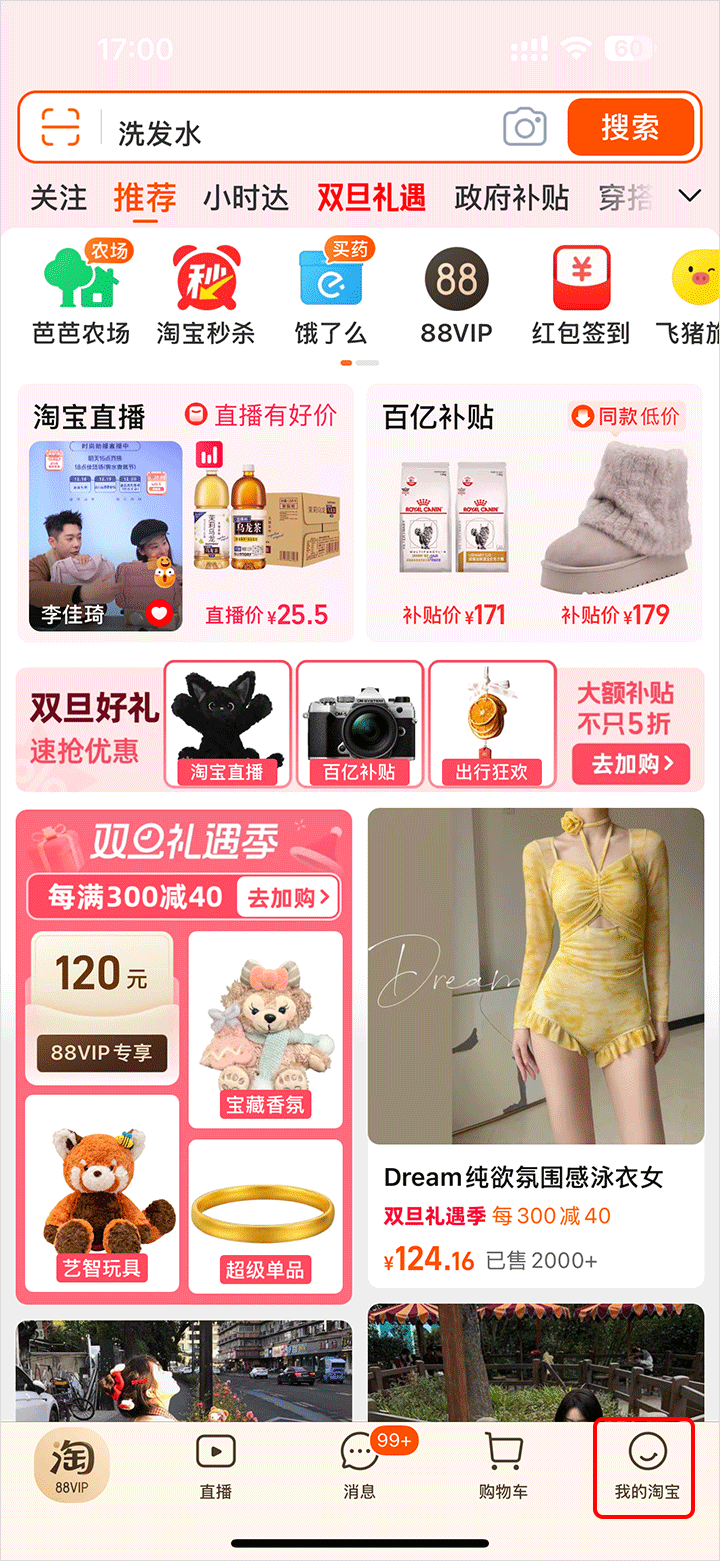Open Dream纯欲氛围感泳衣女 product card
The image size is (720, 1561).
click(x=536, y=1047)
